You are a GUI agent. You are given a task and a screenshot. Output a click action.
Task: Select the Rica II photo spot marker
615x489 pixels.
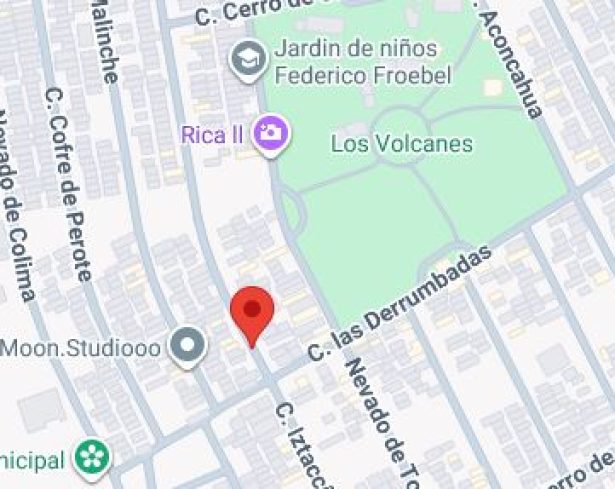(270, 133)
